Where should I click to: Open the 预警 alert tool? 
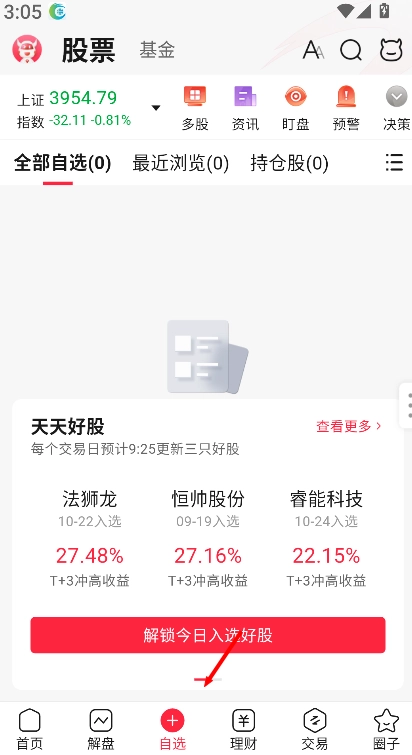[346, 108]
